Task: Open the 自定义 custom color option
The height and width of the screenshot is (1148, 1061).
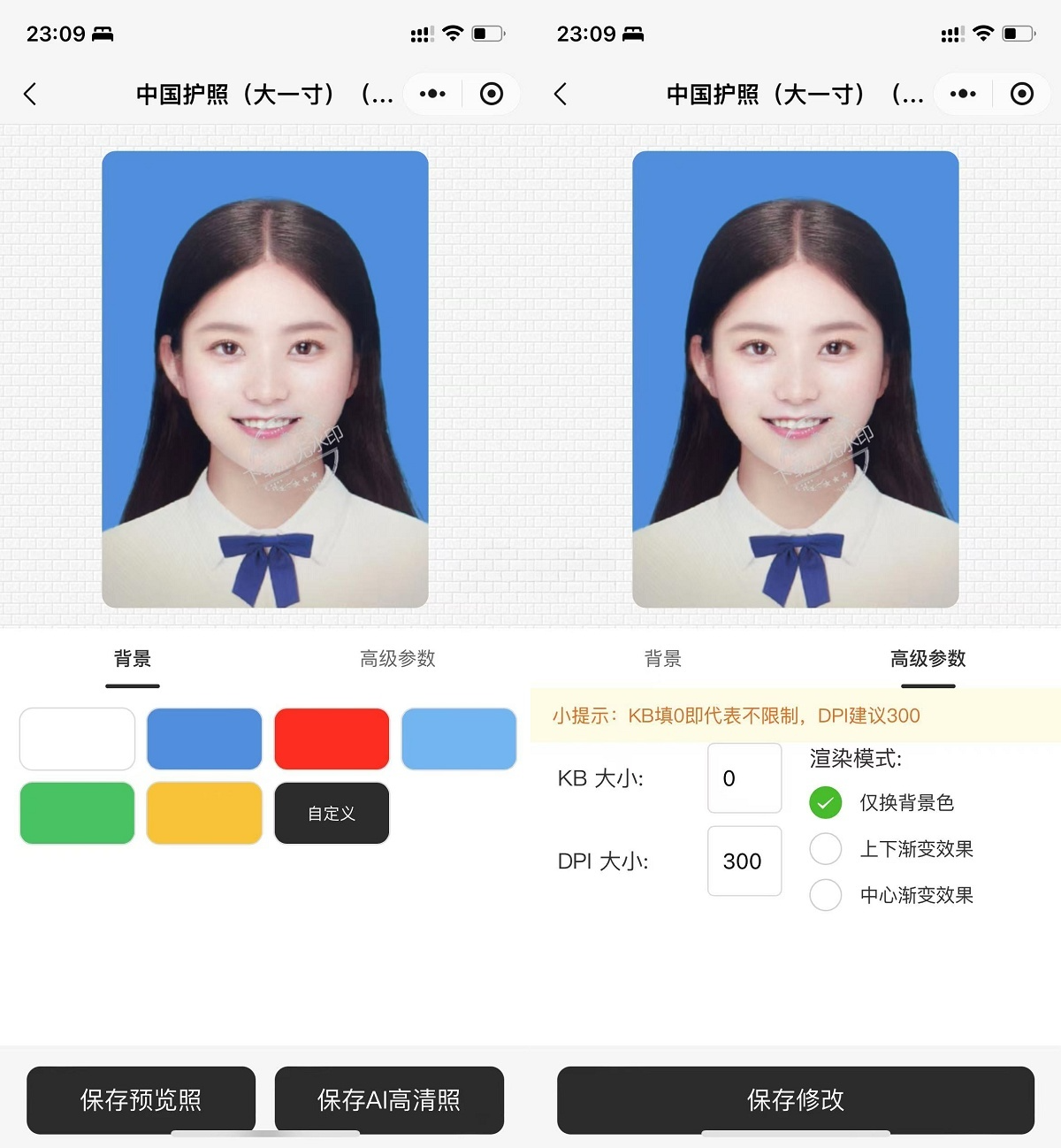Action: 332,813
